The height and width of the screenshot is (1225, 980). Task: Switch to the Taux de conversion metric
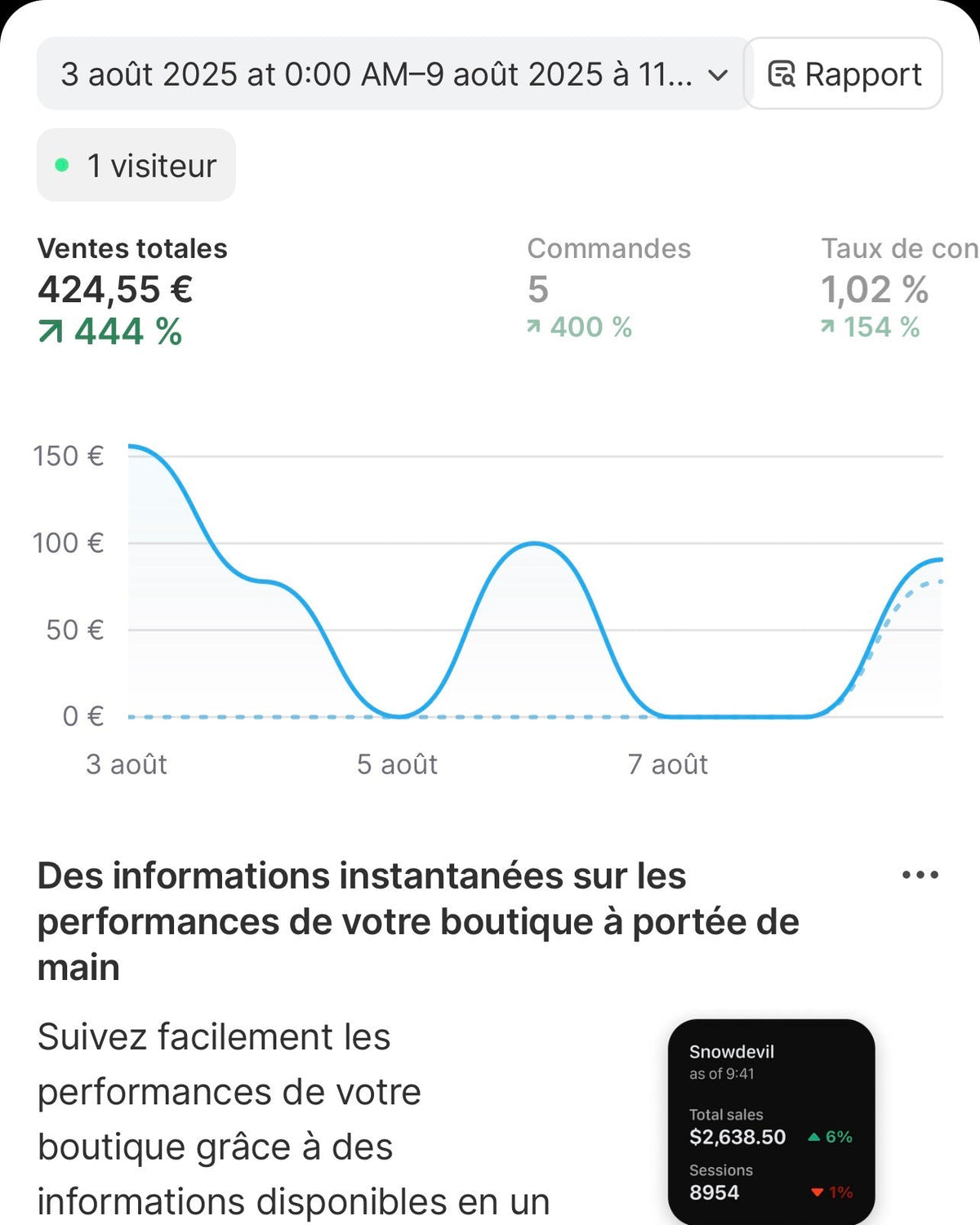pyautogui.click(x=898, y=287)
